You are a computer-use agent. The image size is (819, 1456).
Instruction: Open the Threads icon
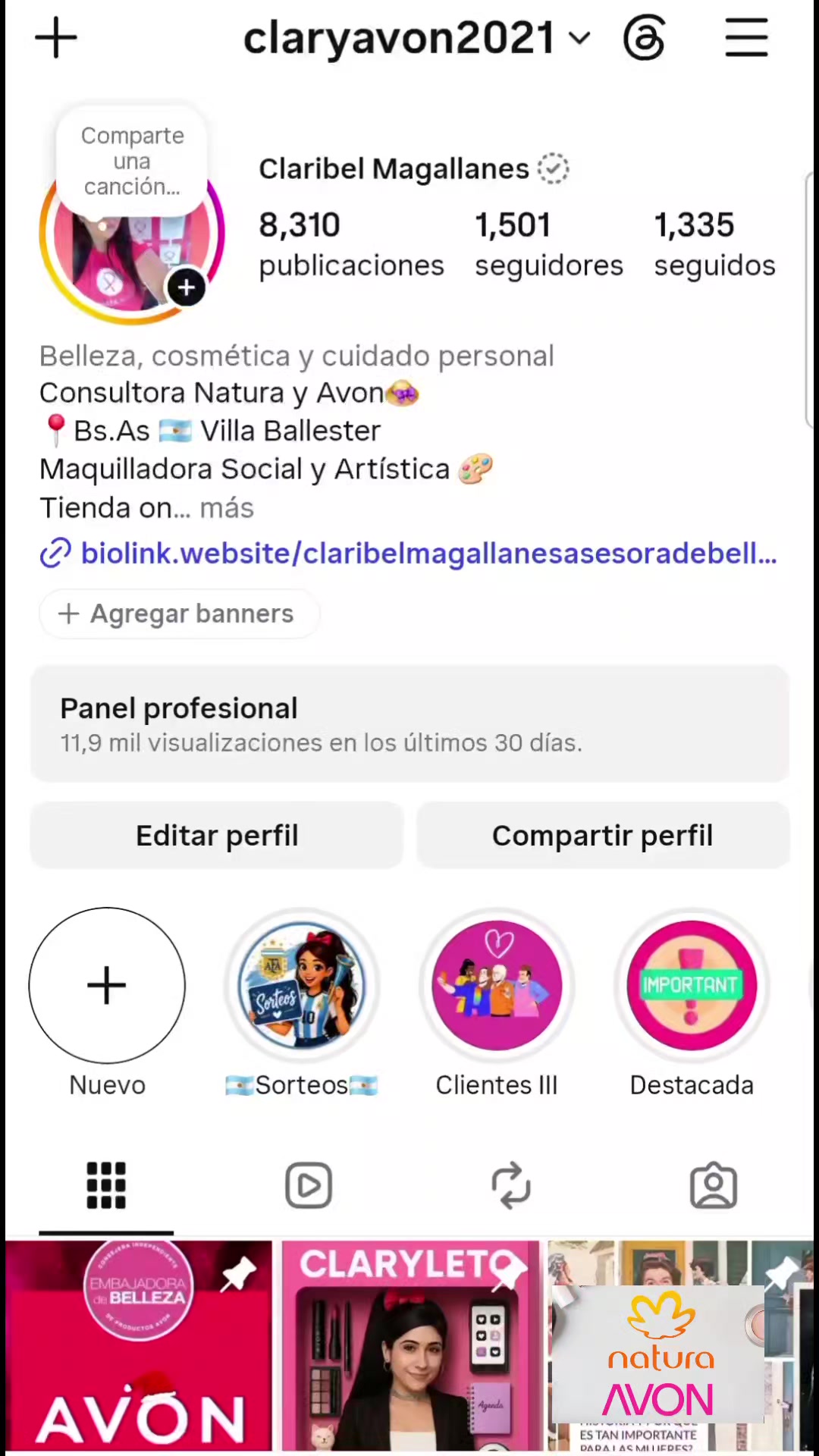(x=645, y=39)
